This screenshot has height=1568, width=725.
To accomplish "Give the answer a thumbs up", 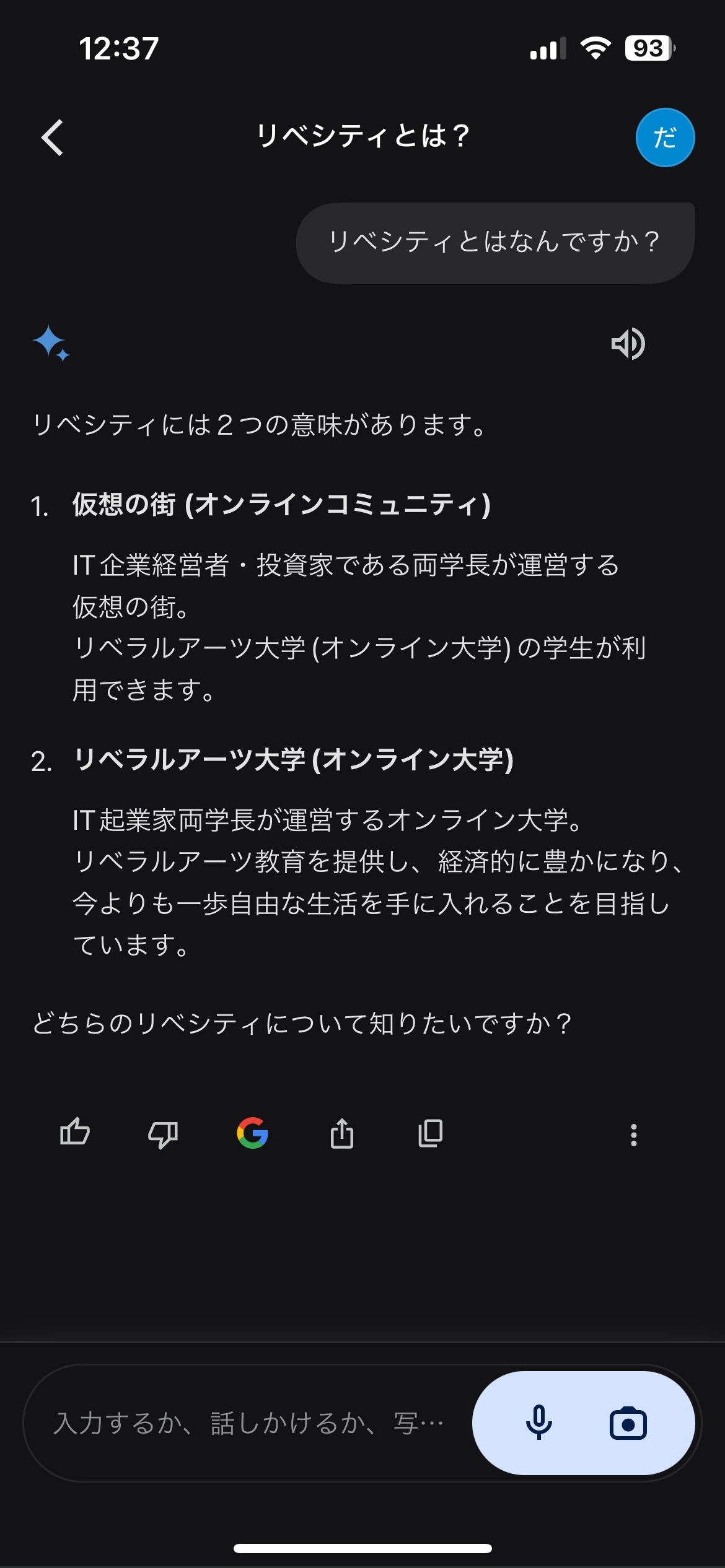I will (75, 1133).
